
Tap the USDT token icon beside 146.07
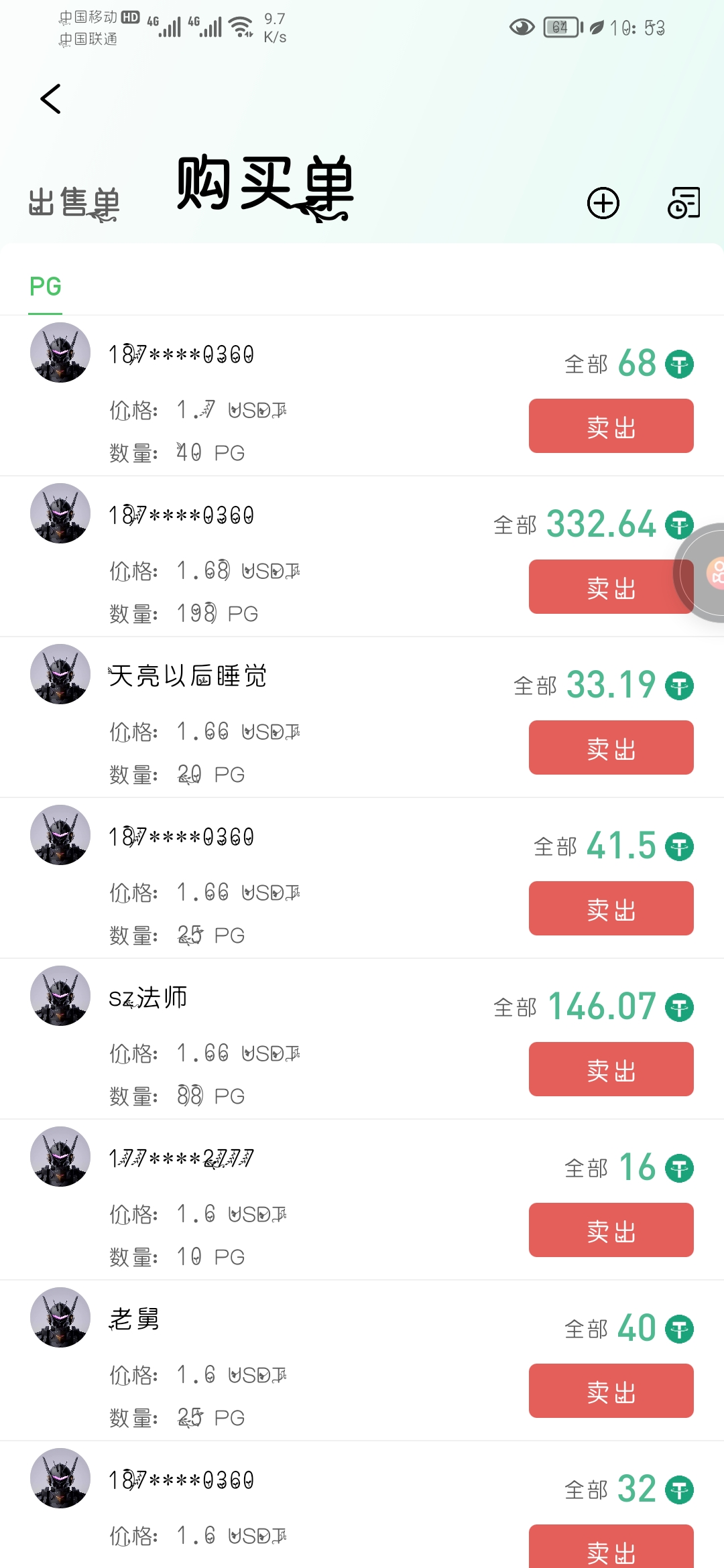click(679, 1007)
